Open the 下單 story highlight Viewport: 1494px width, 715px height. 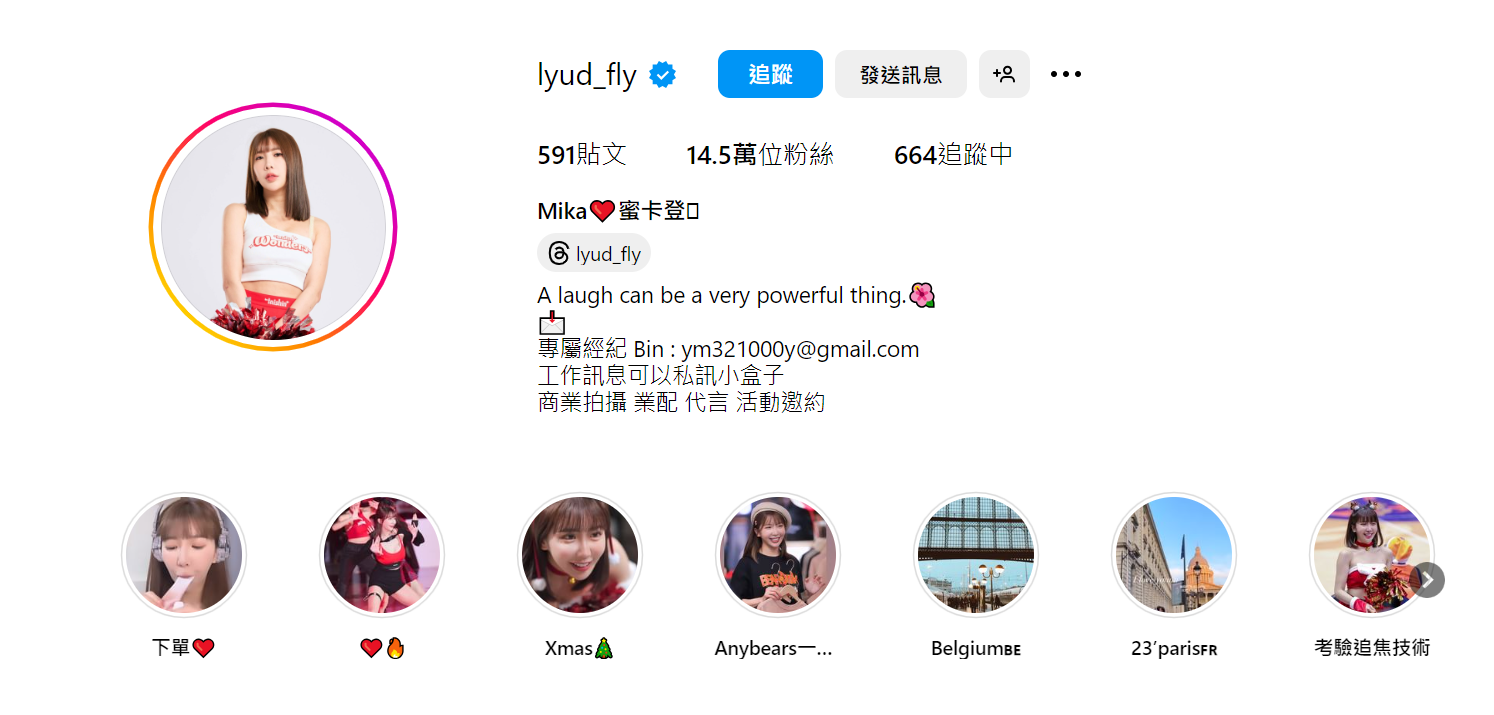(x=183, y=555)
